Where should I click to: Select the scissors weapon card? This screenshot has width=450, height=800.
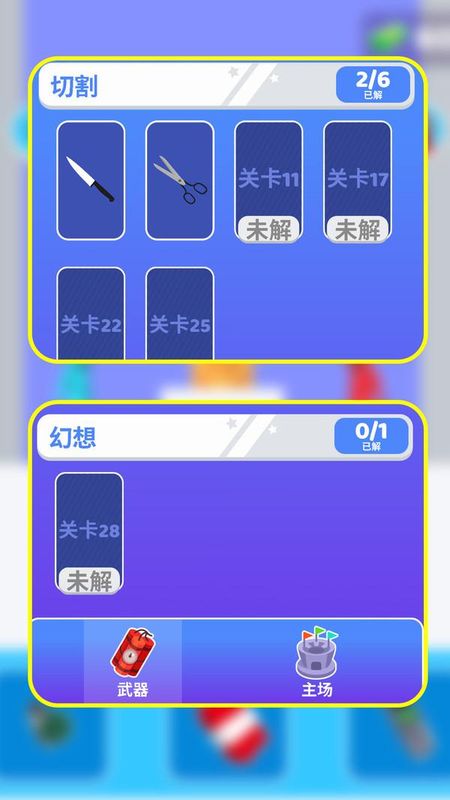180,181
